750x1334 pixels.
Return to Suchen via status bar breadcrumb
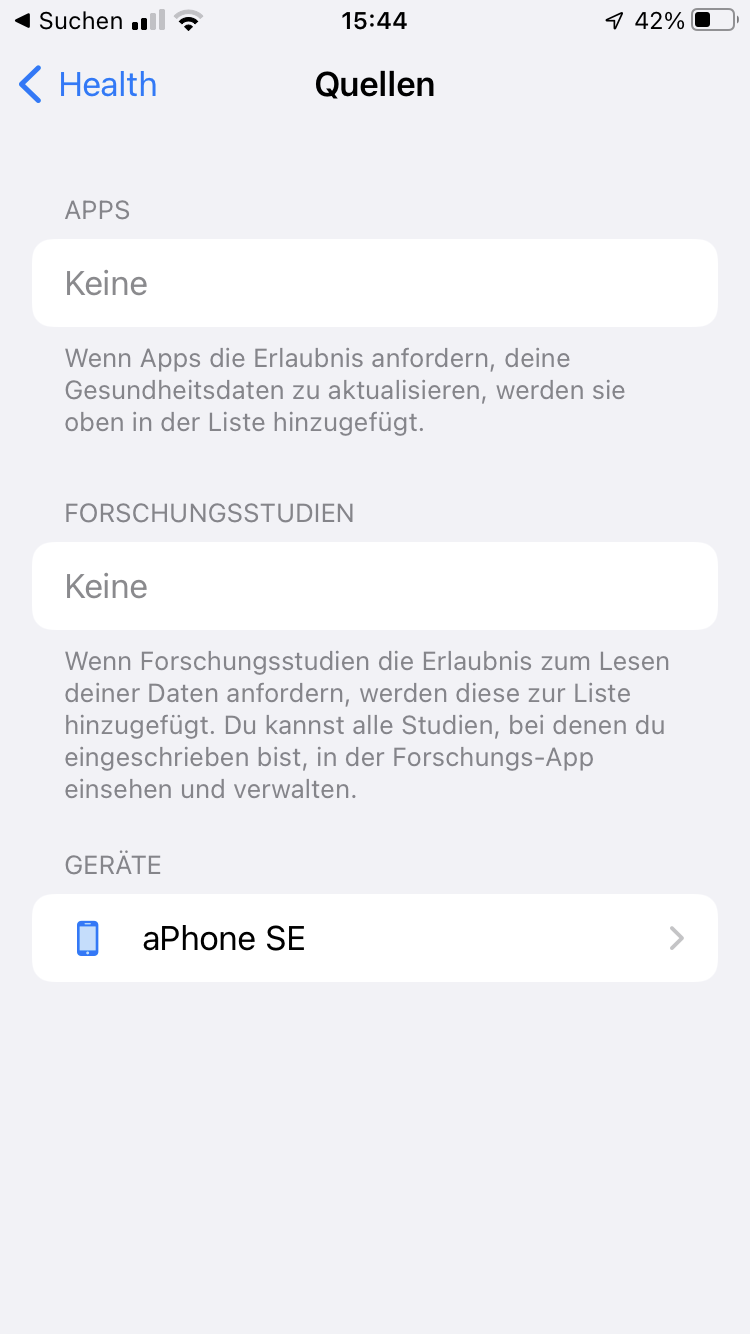coord(68,21)
